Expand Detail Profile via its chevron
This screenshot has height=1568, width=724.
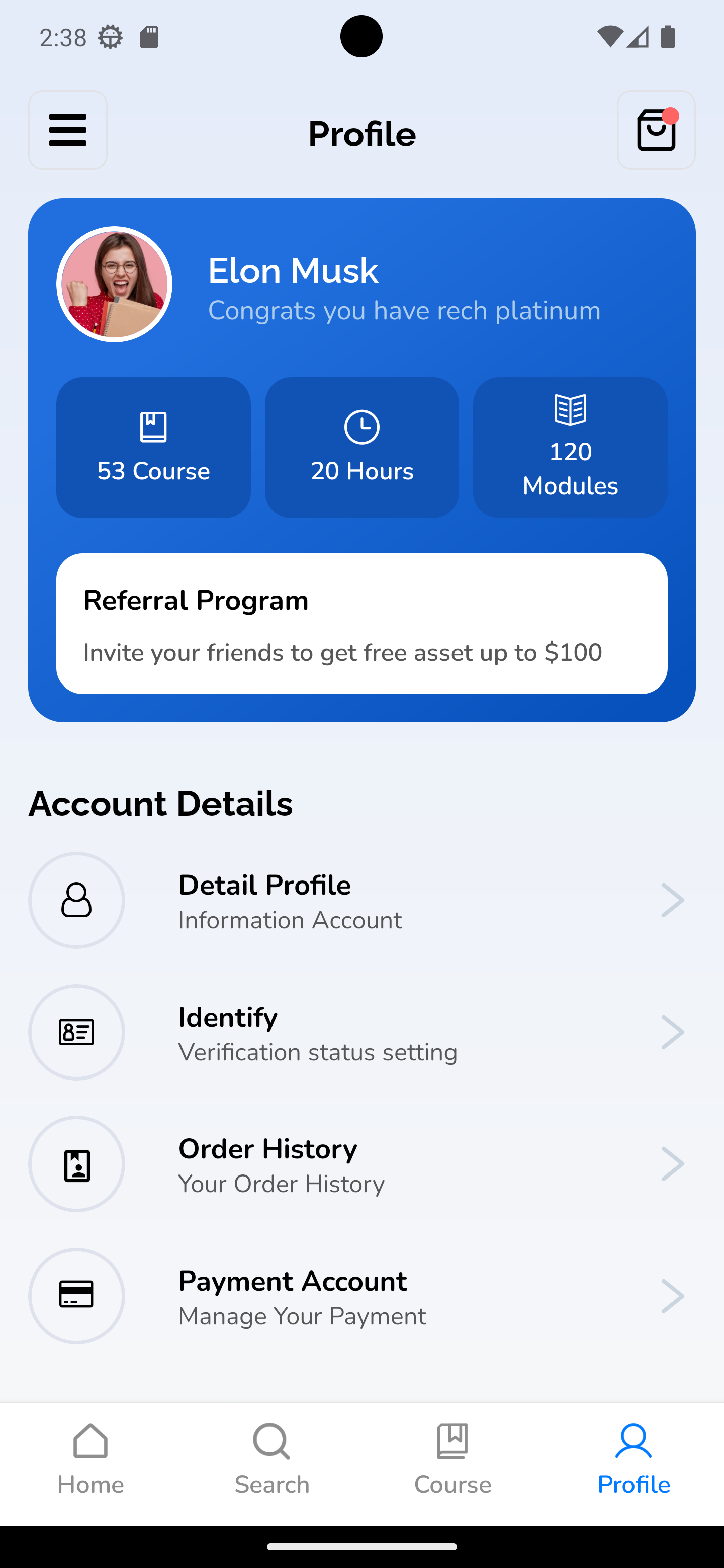tap(673, 900)
